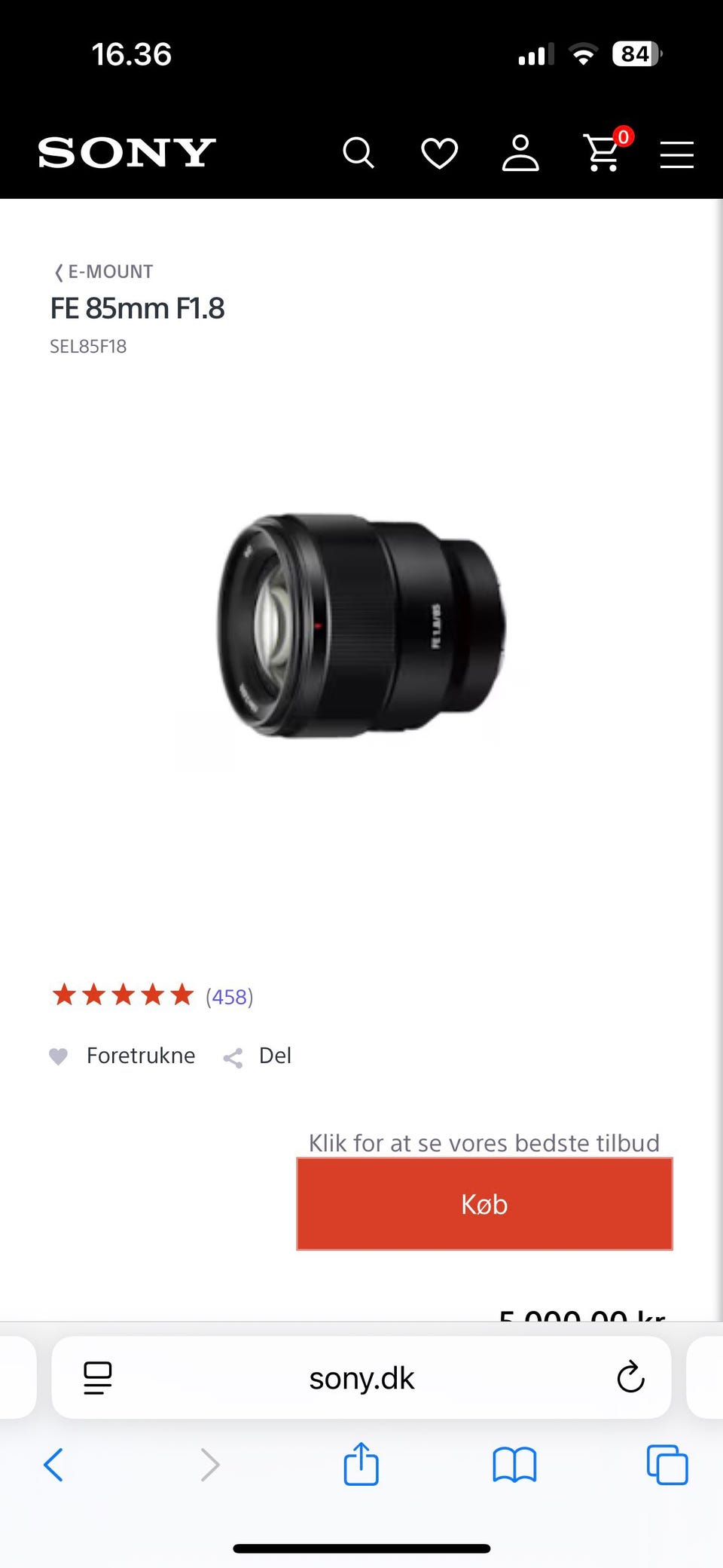Reload the sony.dk page

click(630, 1378)
